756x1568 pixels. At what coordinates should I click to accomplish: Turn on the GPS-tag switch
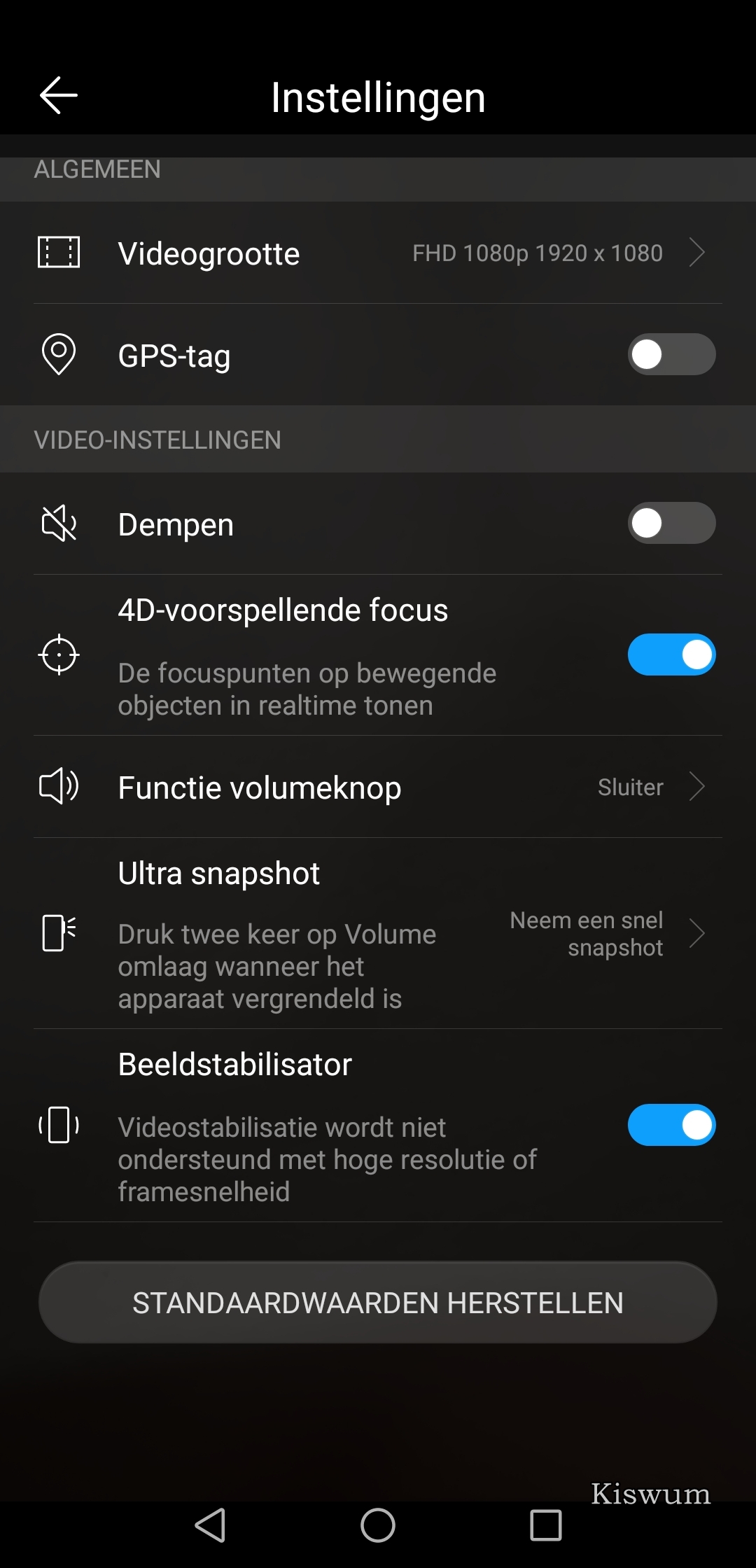tap(671, 354)
